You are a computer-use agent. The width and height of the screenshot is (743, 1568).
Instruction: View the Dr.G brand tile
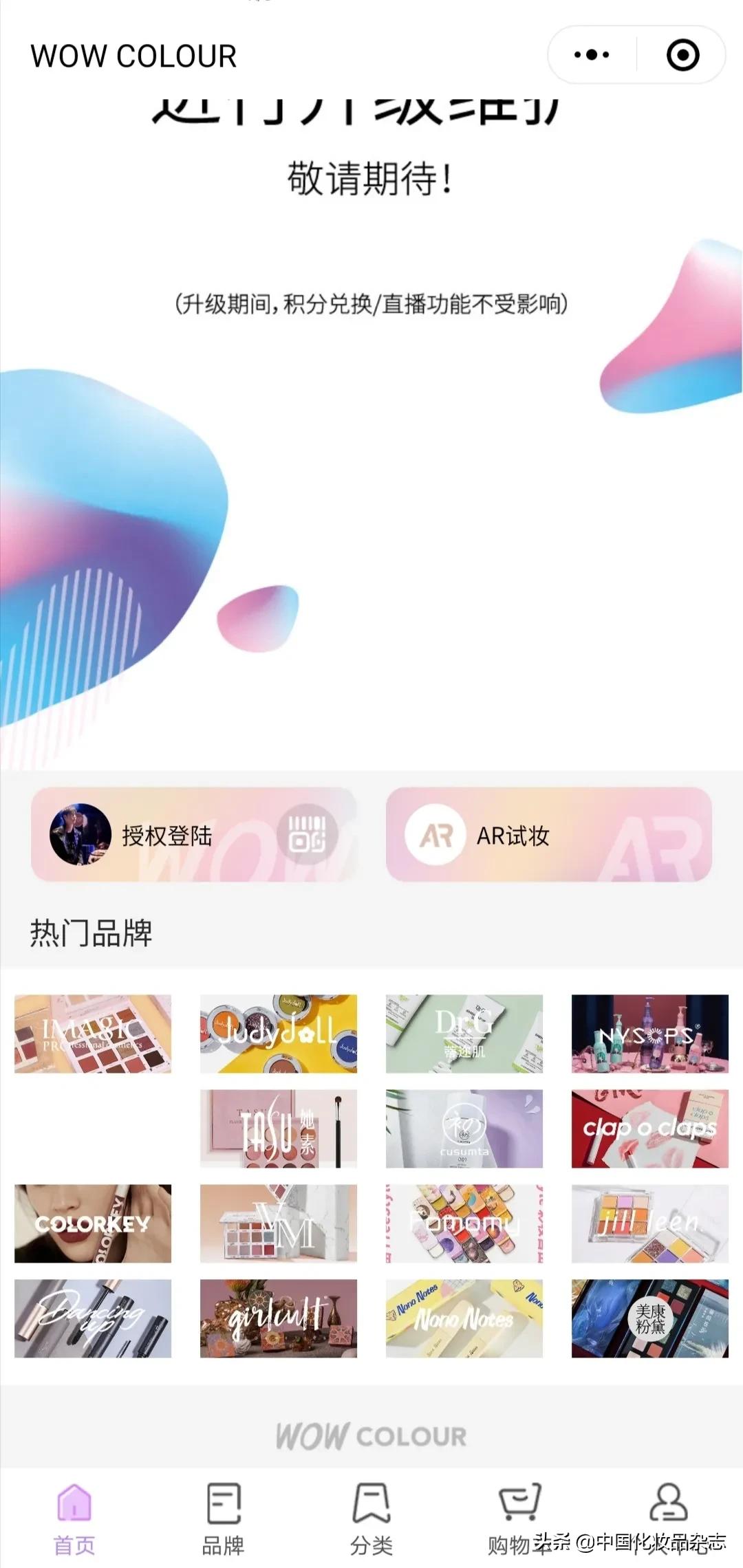tap(464, 1034)
